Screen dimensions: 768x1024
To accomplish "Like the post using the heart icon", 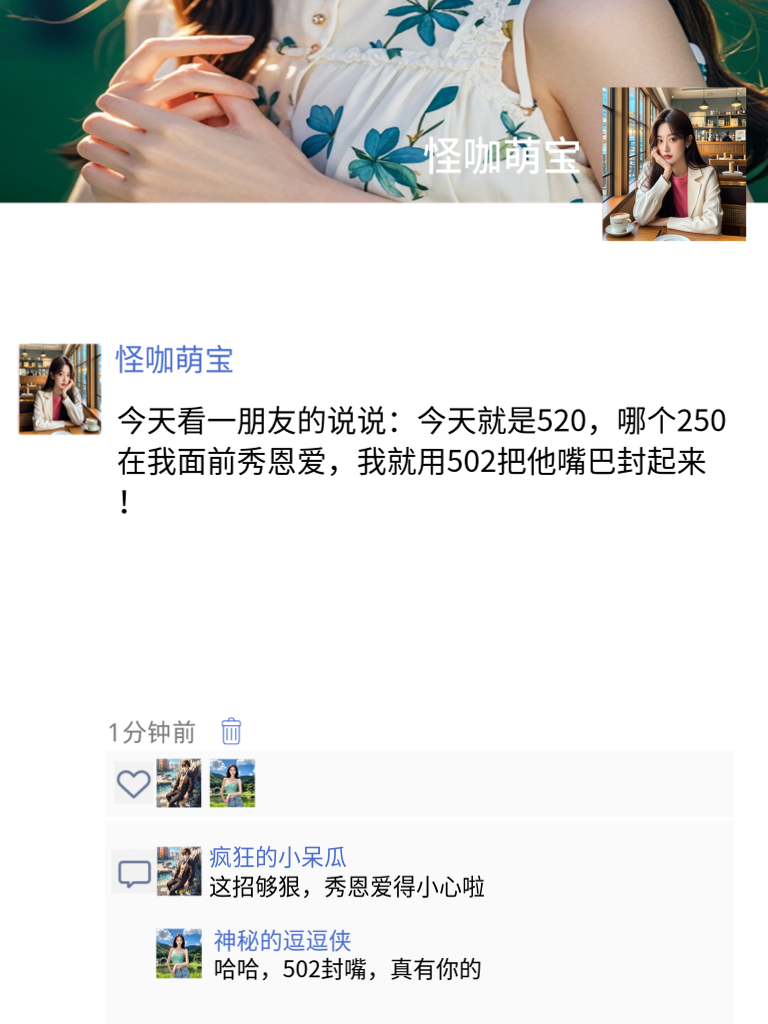I will (x=135, y=785).
